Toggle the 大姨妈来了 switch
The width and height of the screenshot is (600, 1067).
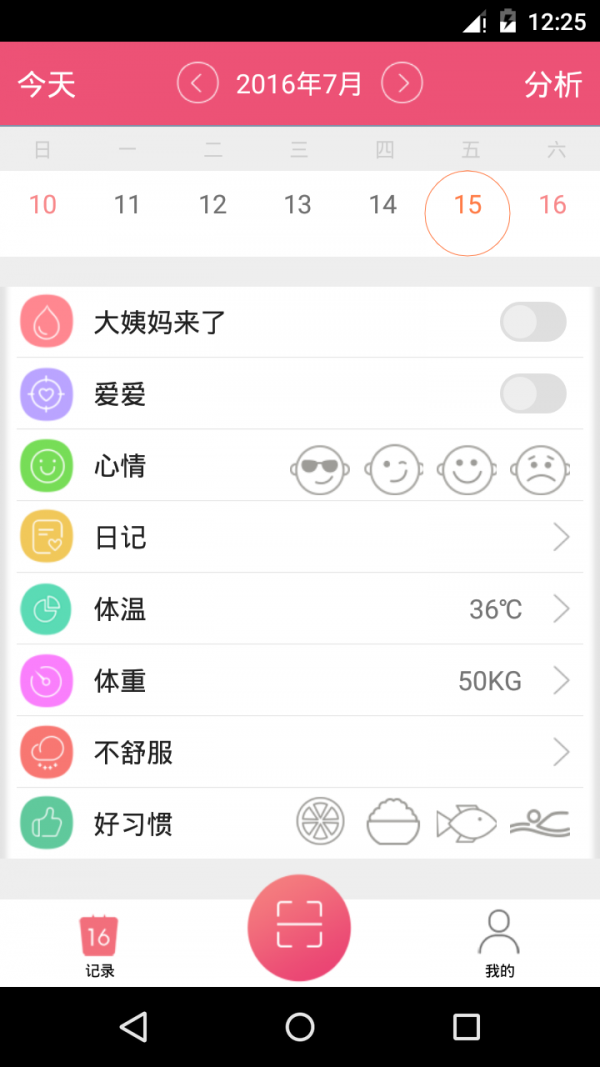(x=533, y=322)
